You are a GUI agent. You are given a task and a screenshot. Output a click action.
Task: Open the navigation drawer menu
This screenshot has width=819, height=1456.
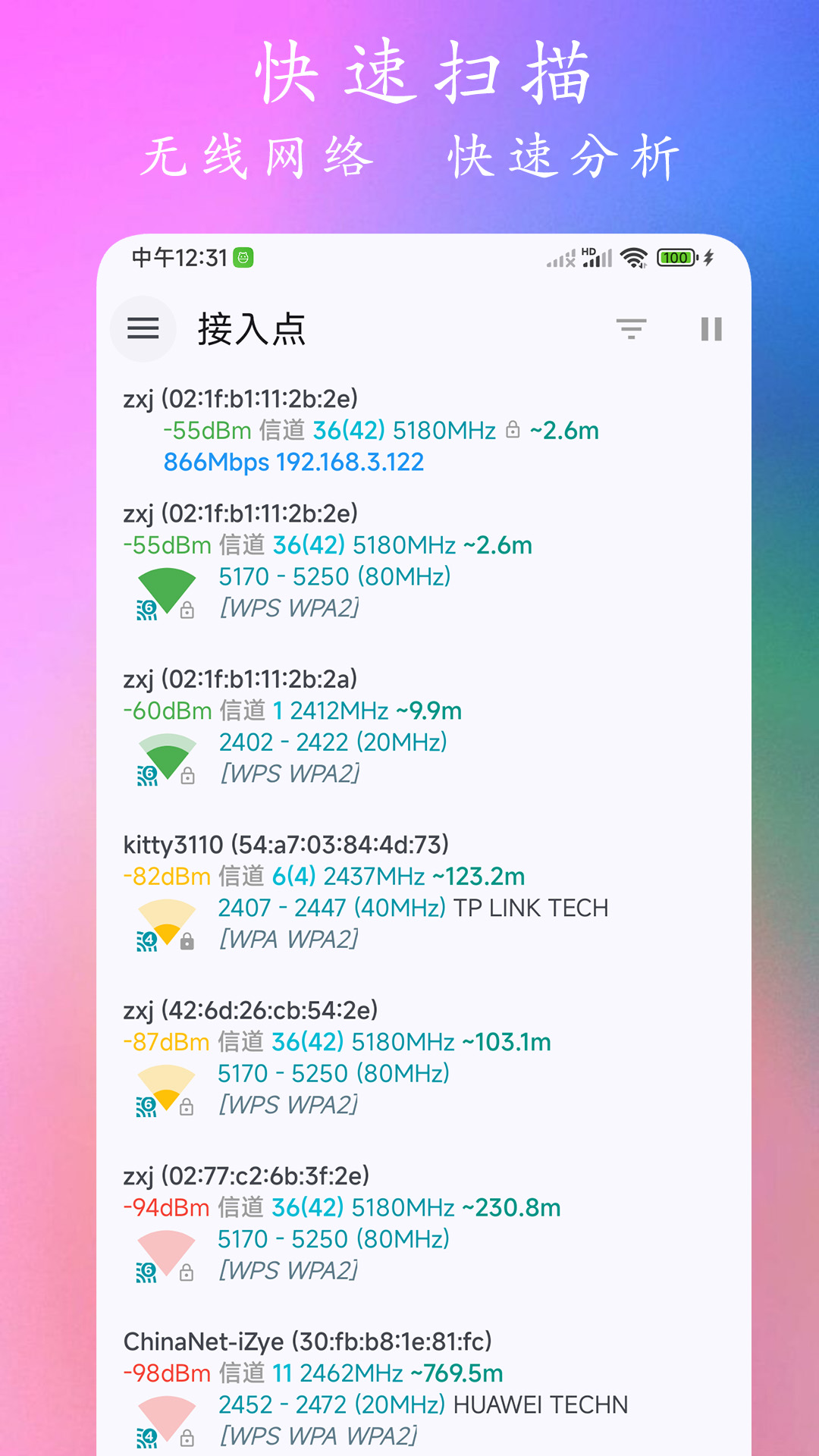coord(143,328)
